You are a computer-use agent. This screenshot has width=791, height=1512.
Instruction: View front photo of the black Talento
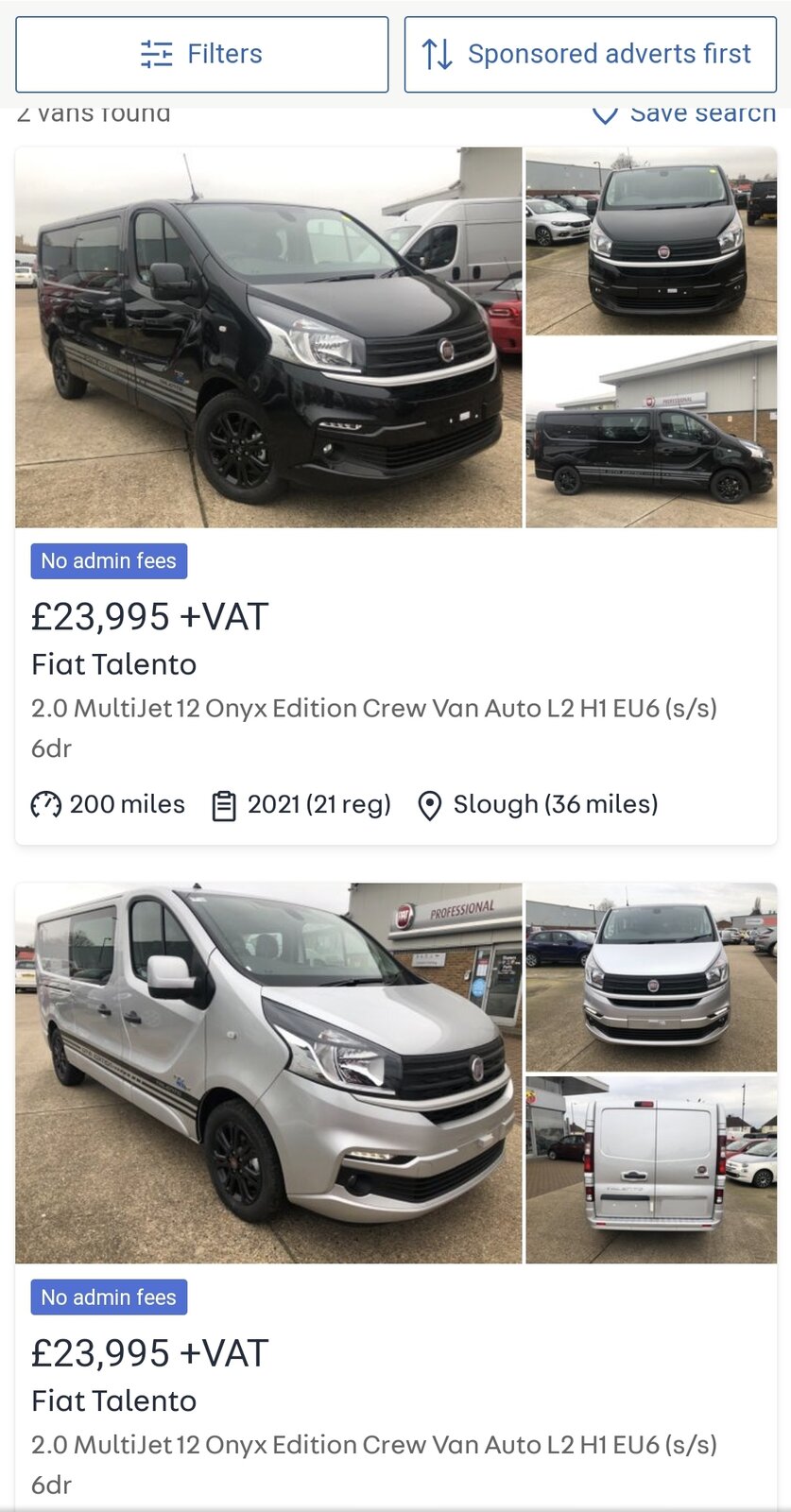click(x=651, y=242)
